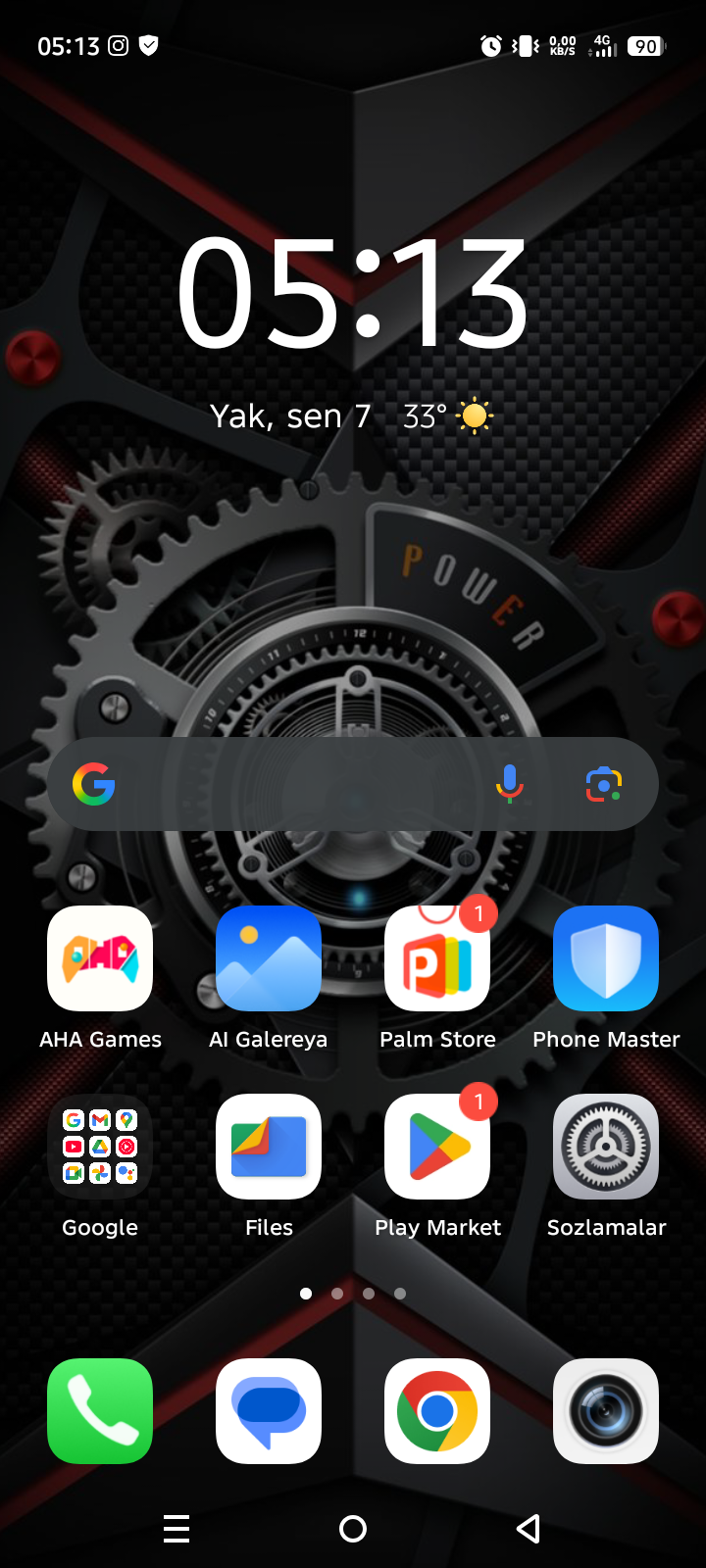The image size is (706, 1568).
Task: Open recent apps from the navigation bar
Action: [x=176, y=1529]
